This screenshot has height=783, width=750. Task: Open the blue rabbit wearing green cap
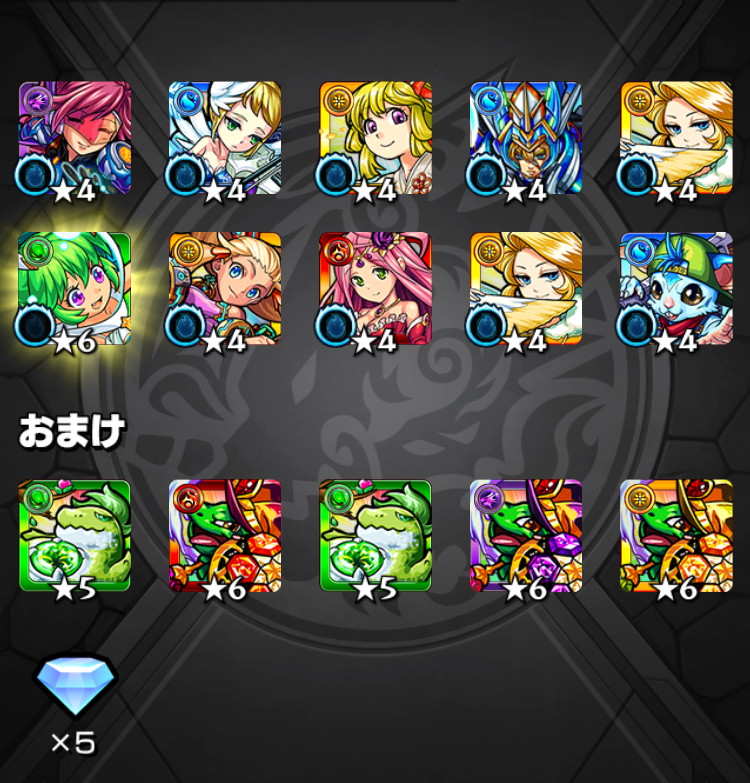coord(676,288)
